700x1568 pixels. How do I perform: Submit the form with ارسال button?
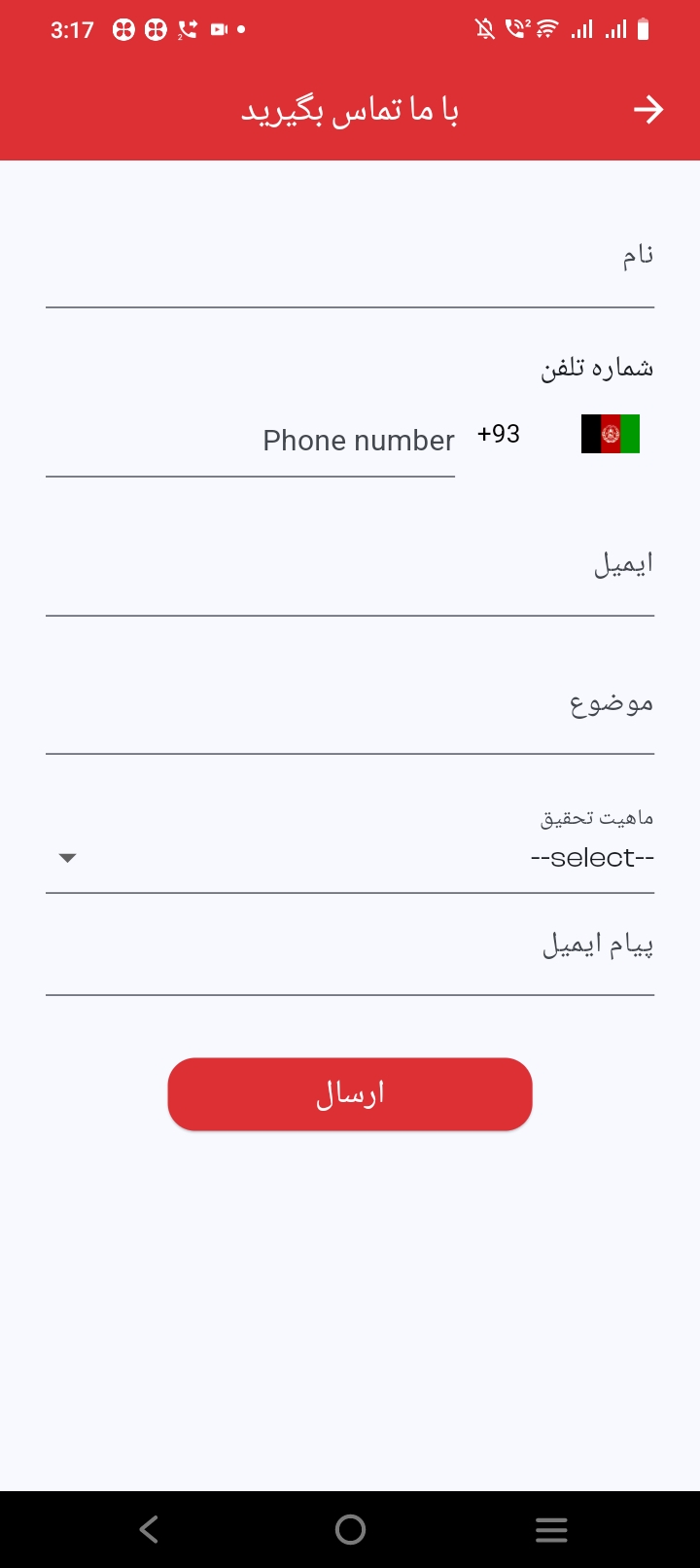(350, 1094)
